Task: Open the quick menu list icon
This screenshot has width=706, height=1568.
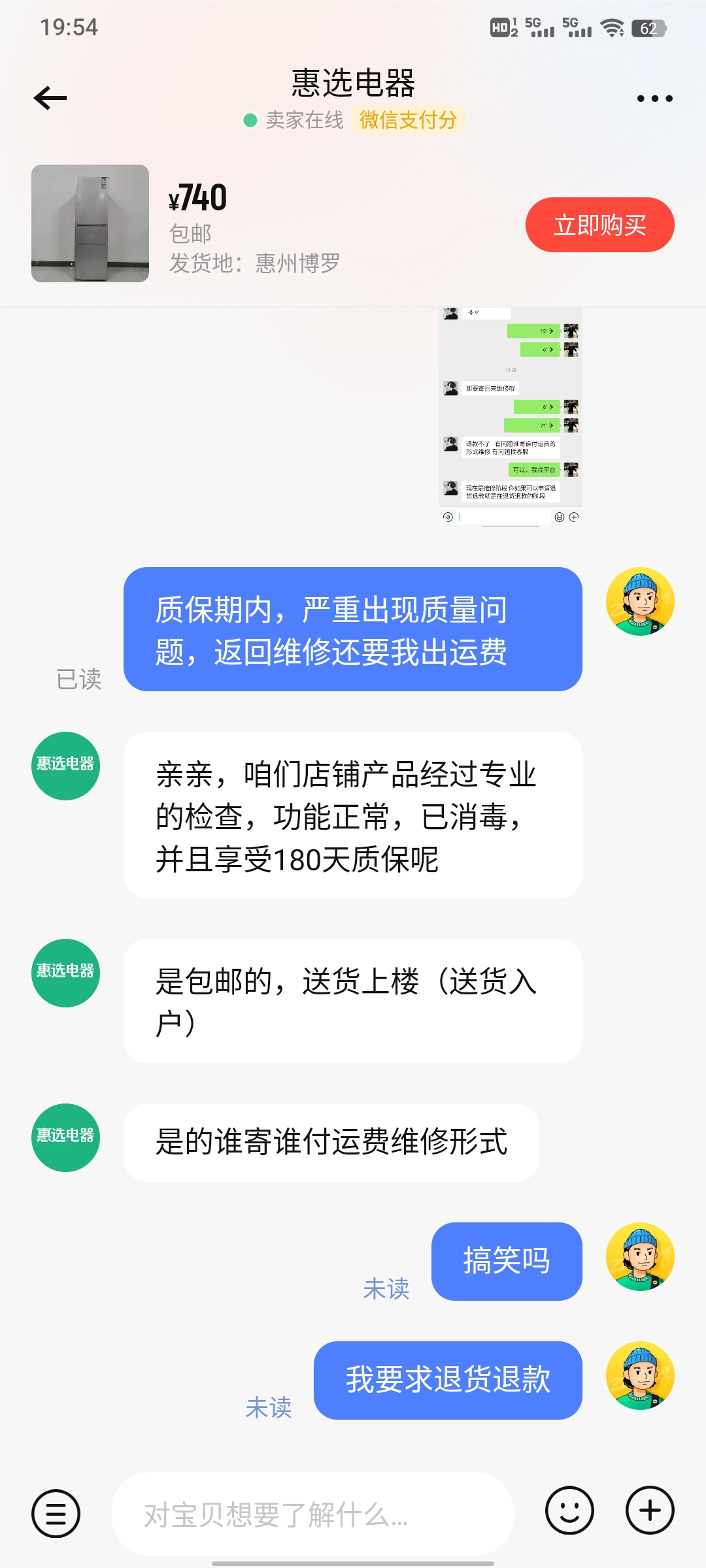Action: tap(56, 1513)
